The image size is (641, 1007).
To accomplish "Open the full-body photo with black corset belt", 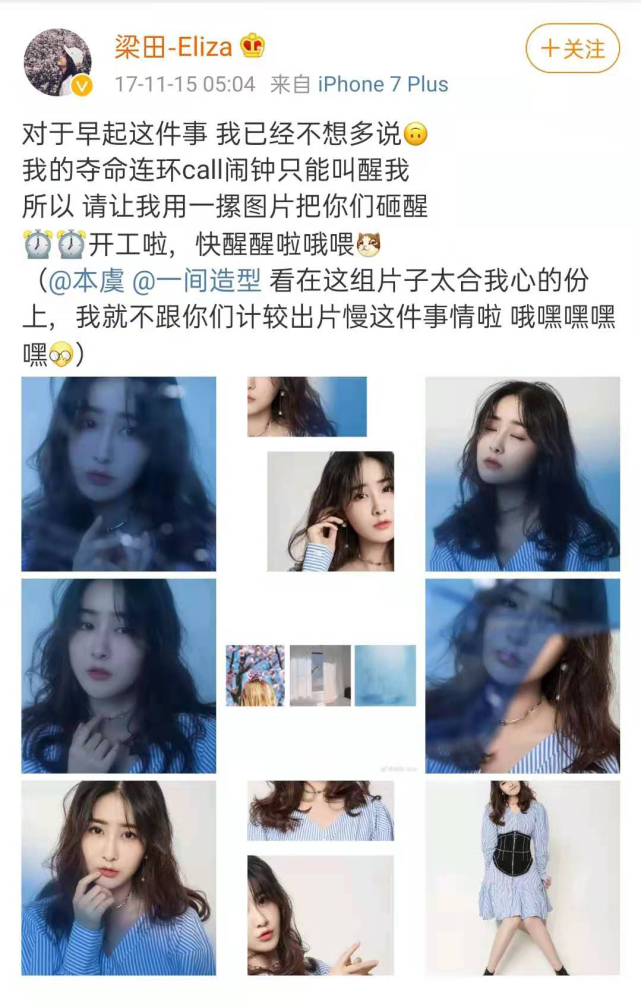I will pyautogui.click(x=522, y=878).
